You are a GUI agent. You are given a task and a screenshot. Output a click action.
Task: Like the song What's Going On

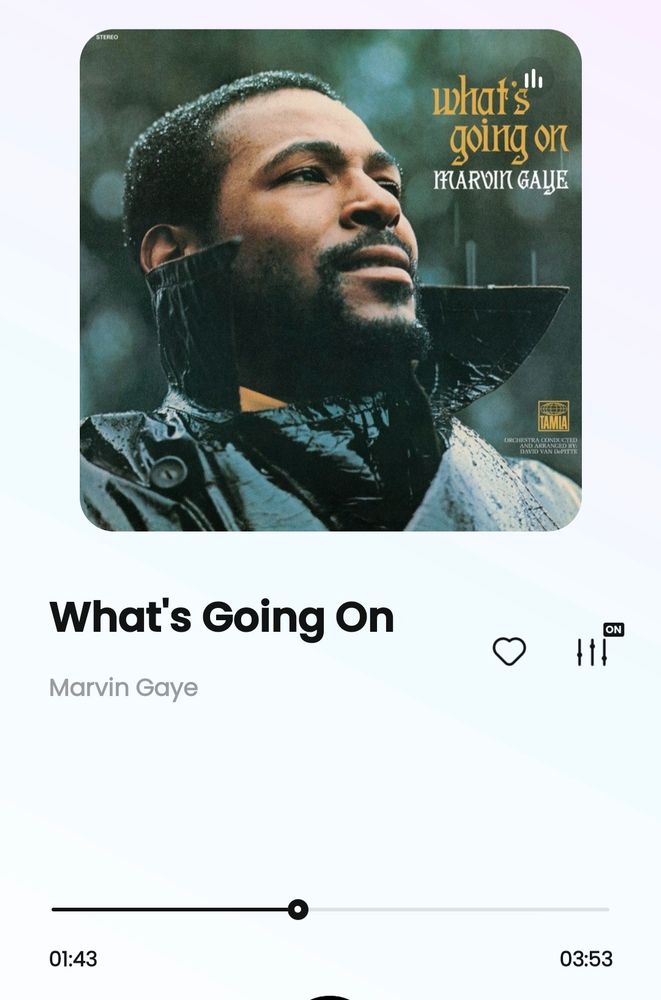(x=509, y=651)
